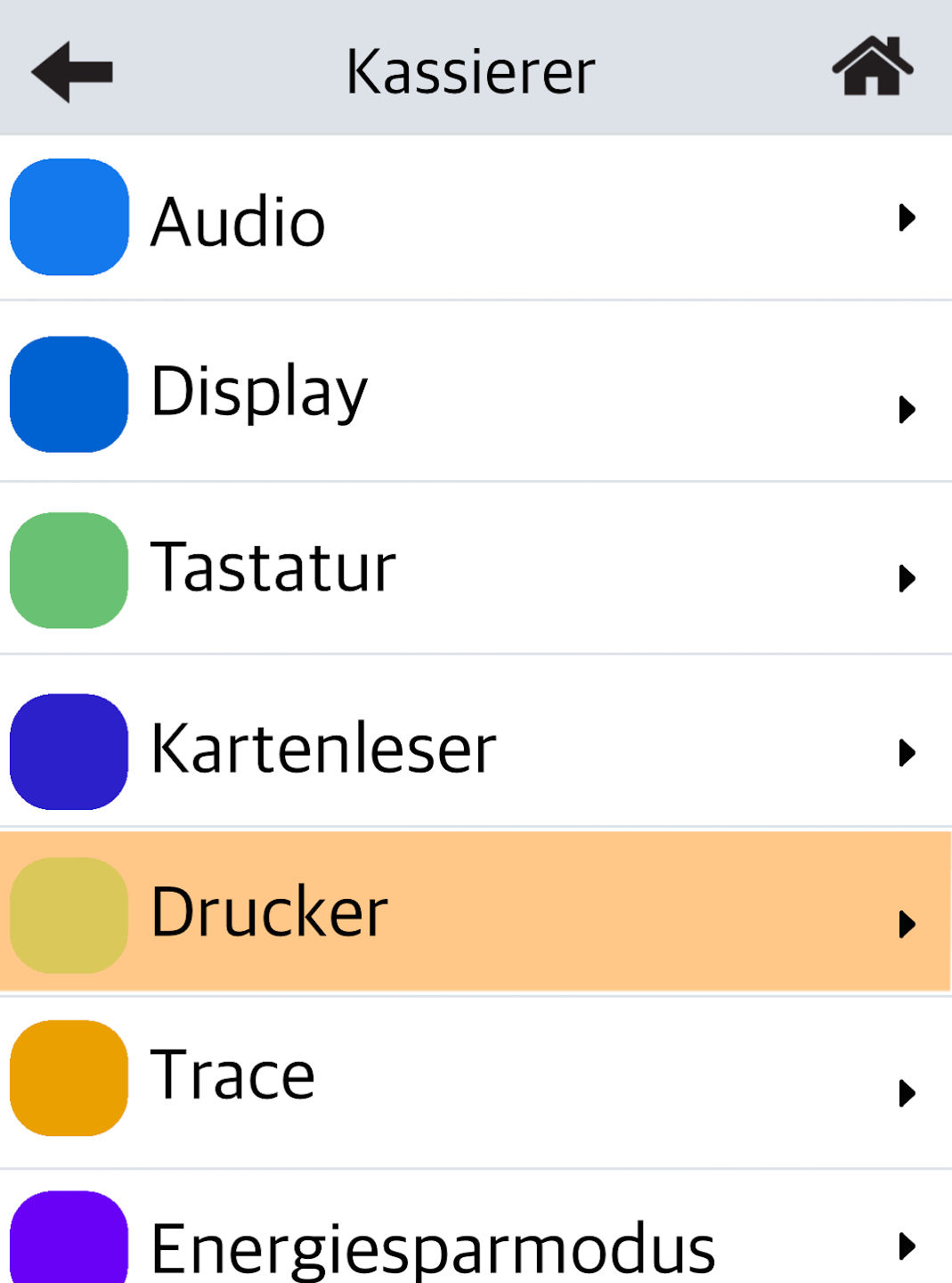Image resolution: width=952 pixels, height=1283 pixels.
Task: Go back using the arrow icon
Action: 72,71
